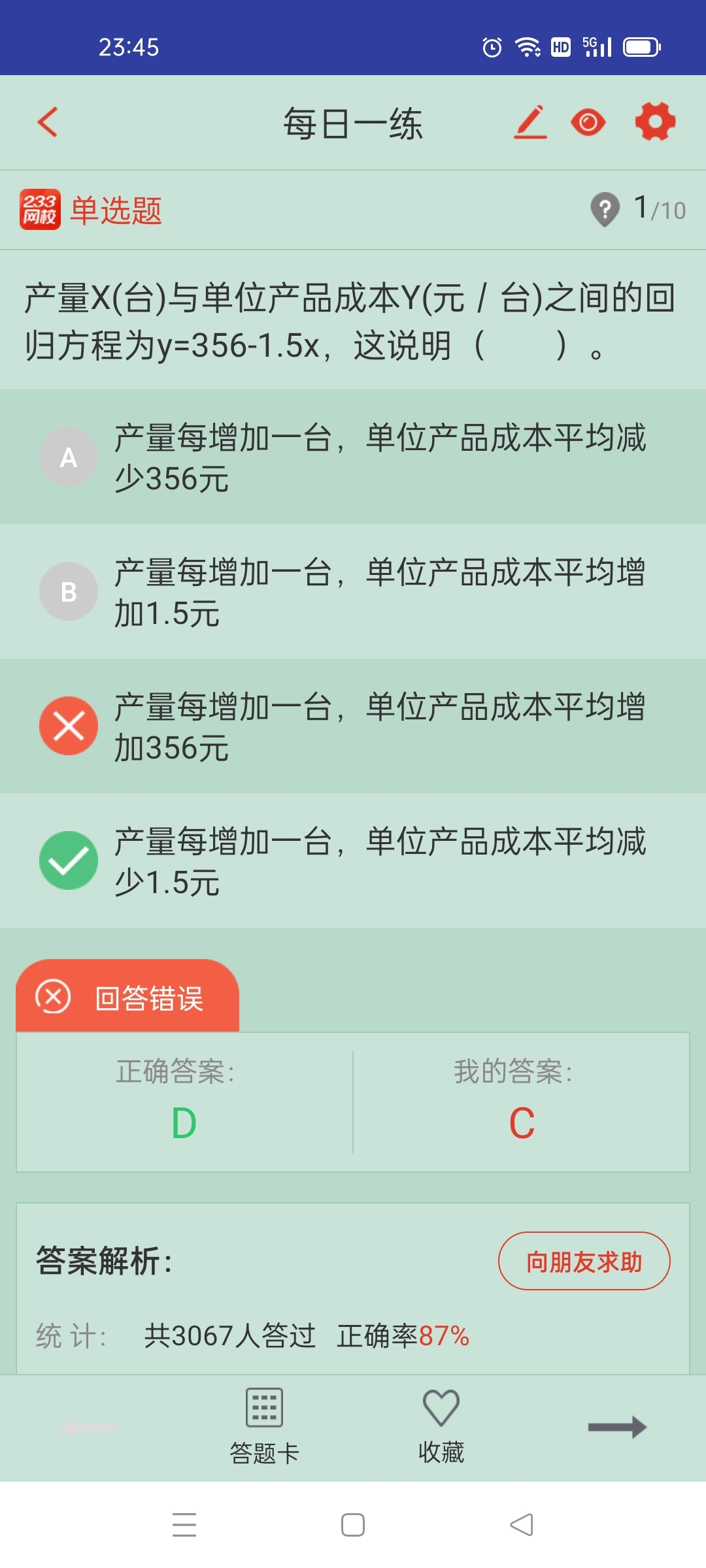Toggle the eye view mode icon
This screenshot has height=1568, width=706.
[588, 122]
